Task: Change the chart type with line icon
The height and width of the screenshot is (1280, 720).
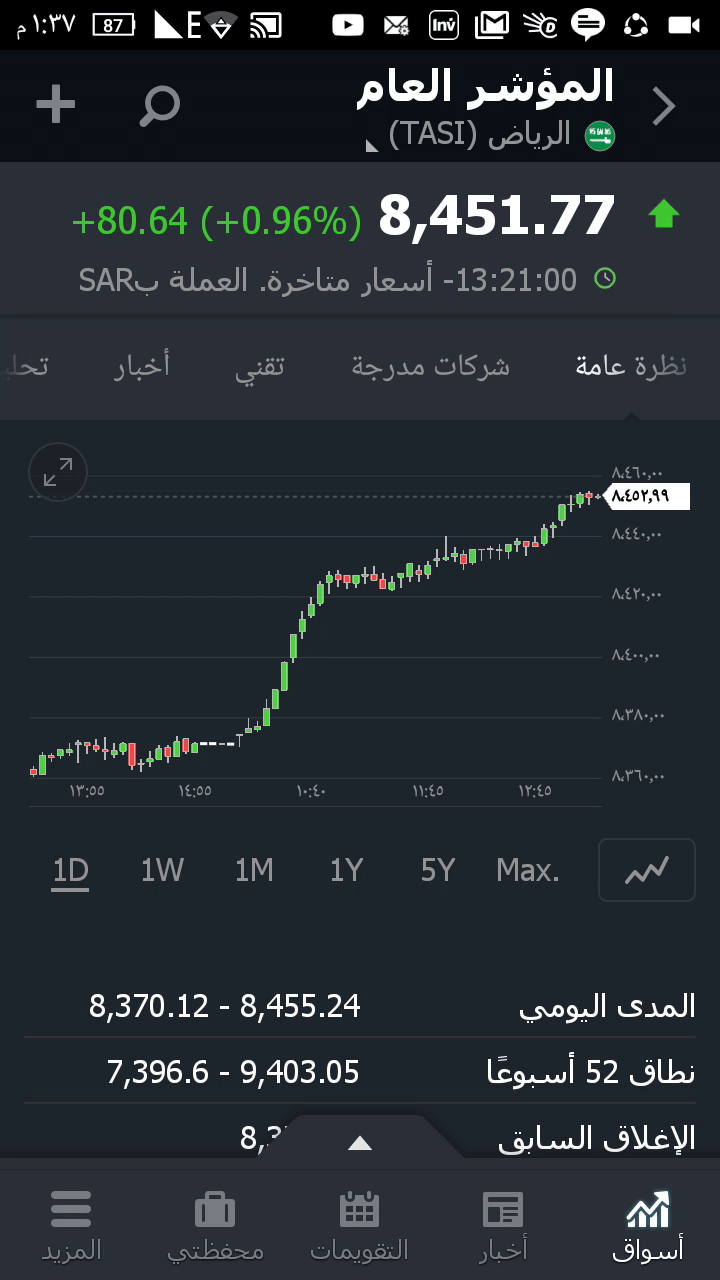Action: click(x=646, y=870)
